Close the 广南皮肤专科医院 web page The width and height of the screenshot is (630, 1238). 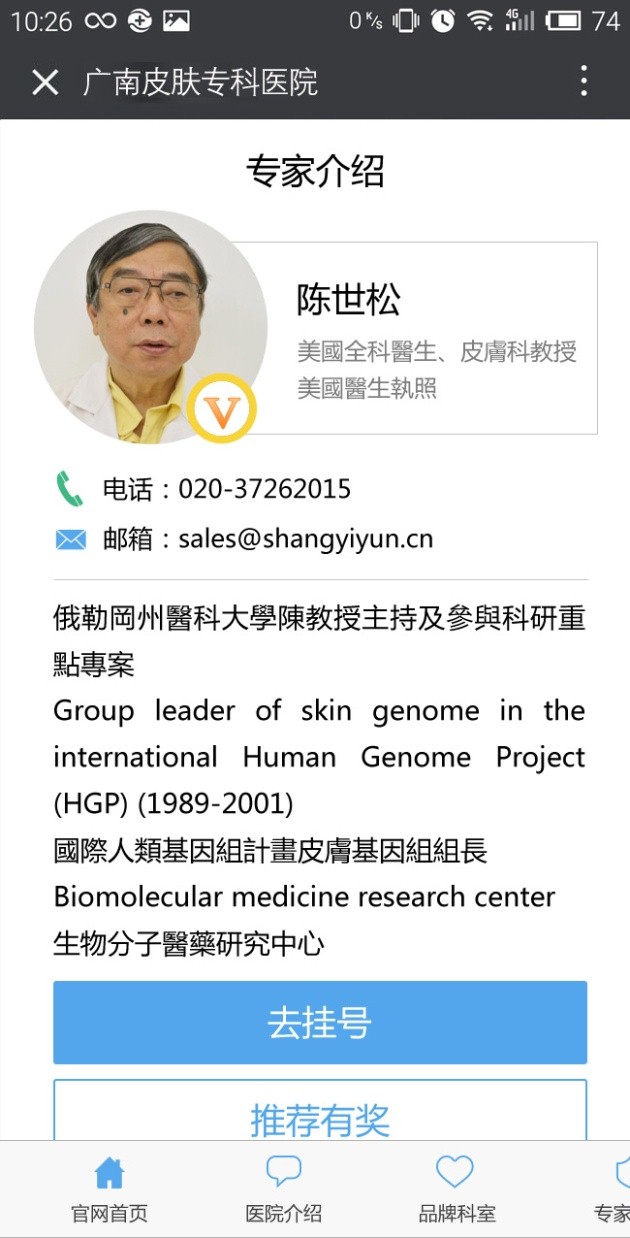pyautogui.click(x=45, y=82)
